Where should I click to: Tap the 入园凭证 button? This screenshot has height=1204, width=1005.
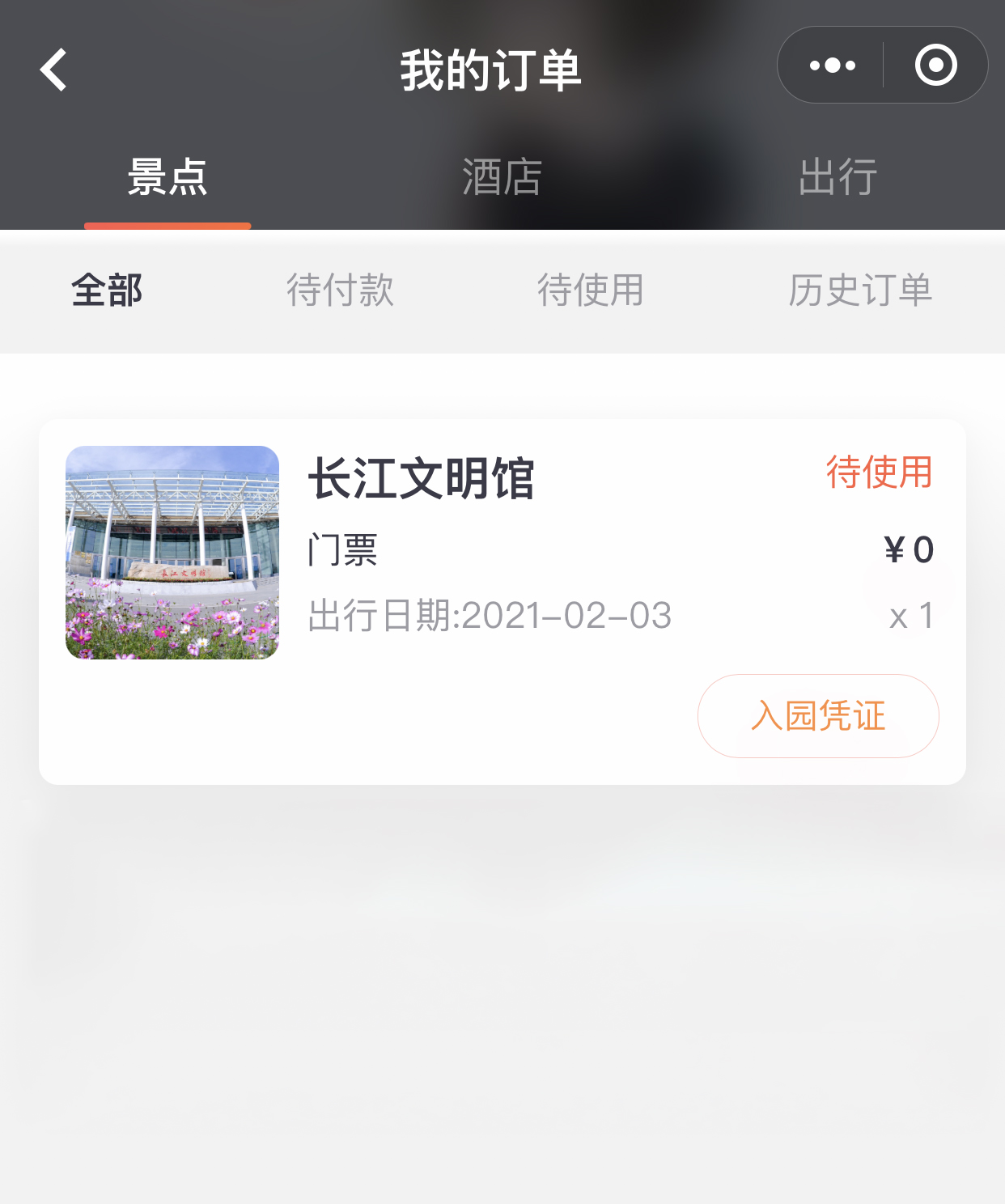pyautogui.click(x=818, y=716)
